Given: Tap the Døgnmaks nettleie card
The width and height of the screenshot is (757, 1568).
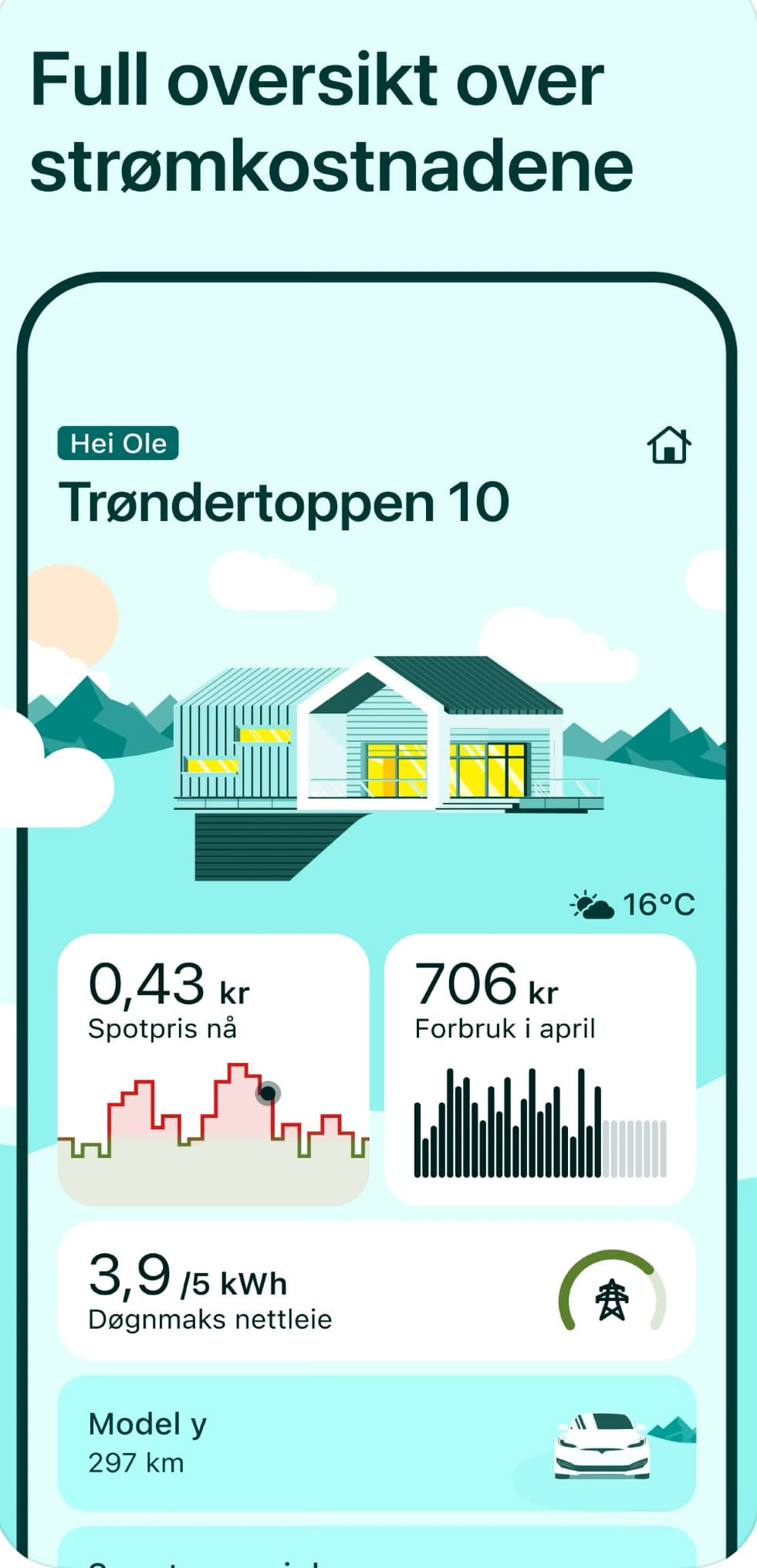Looking at the screenshot, I should pyautogui.click(x=378, y=1293).
